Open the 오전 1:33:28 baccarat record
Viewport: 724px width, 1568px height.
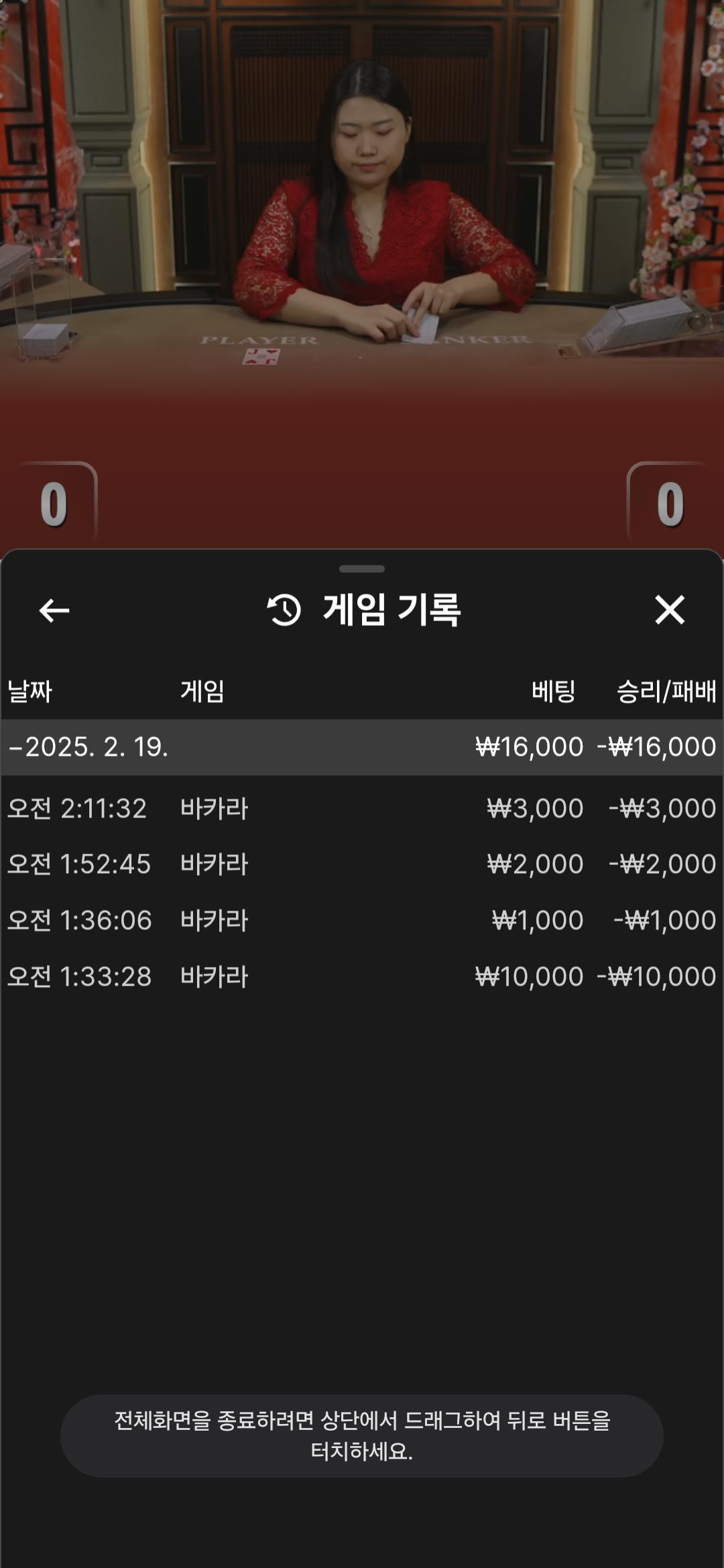click(362, 977)
